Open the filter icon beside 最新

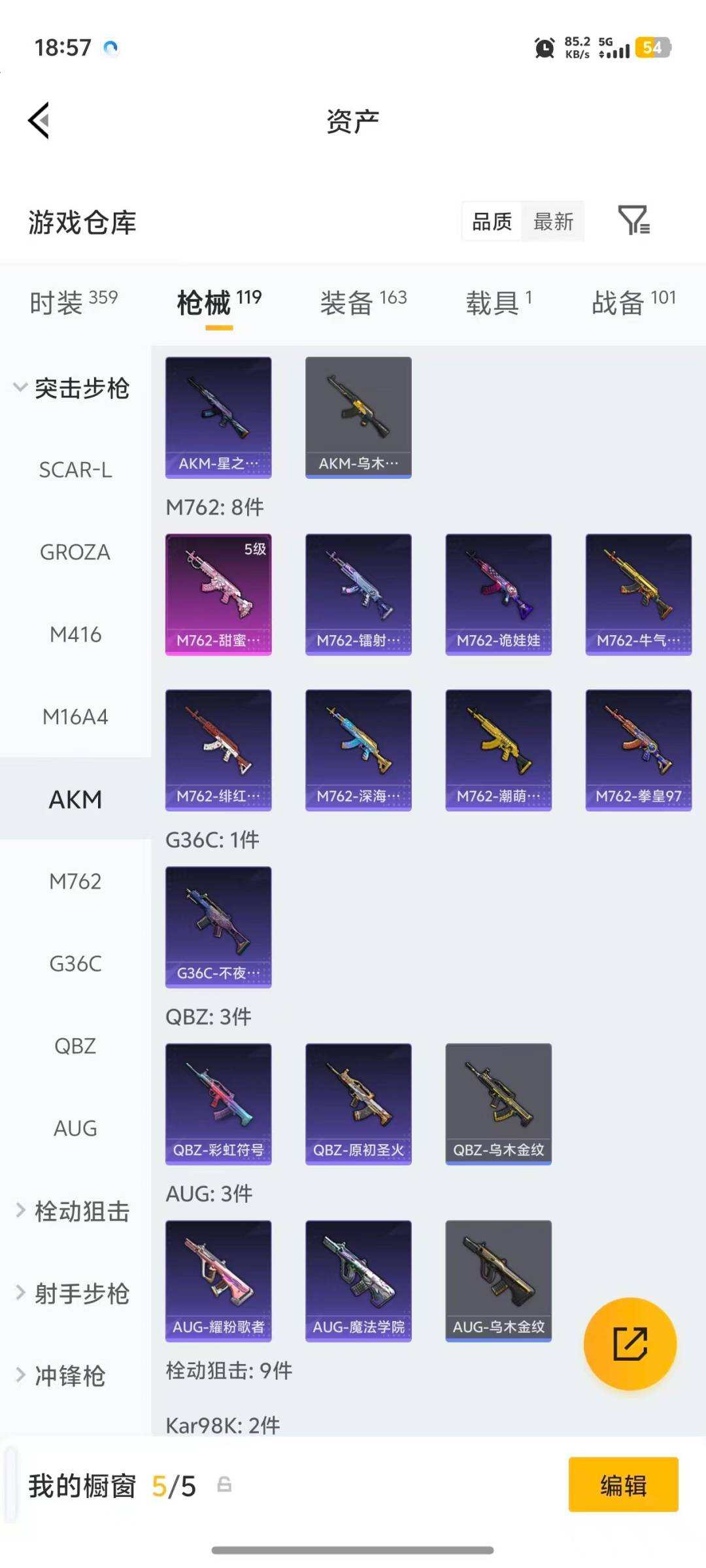tap(633, 221)
